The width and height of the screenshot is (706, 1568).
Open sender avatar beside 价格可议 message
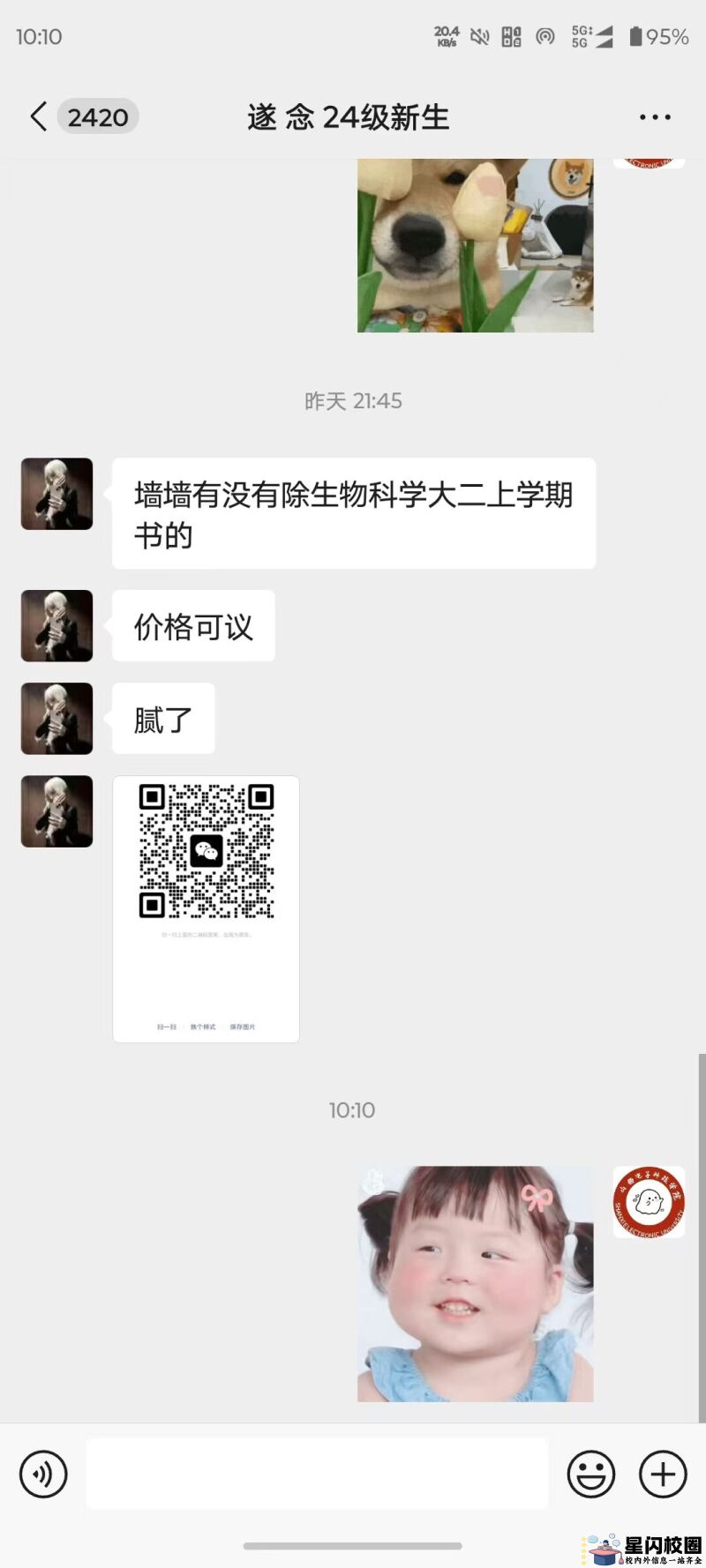[56, 625]
